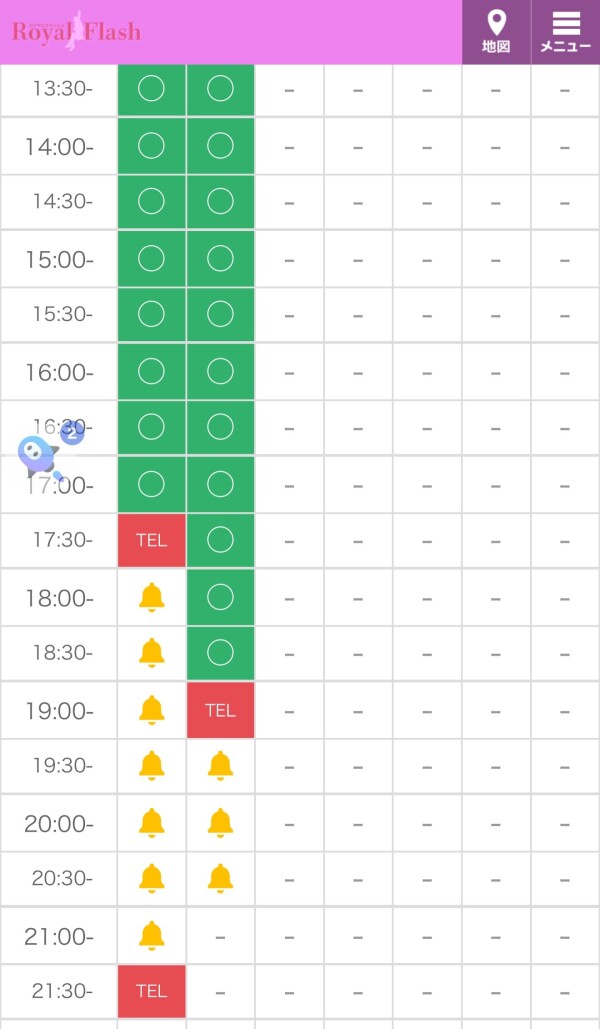
Task: Tap the red TEL slot at 17:30
Action: pos(151,540)
